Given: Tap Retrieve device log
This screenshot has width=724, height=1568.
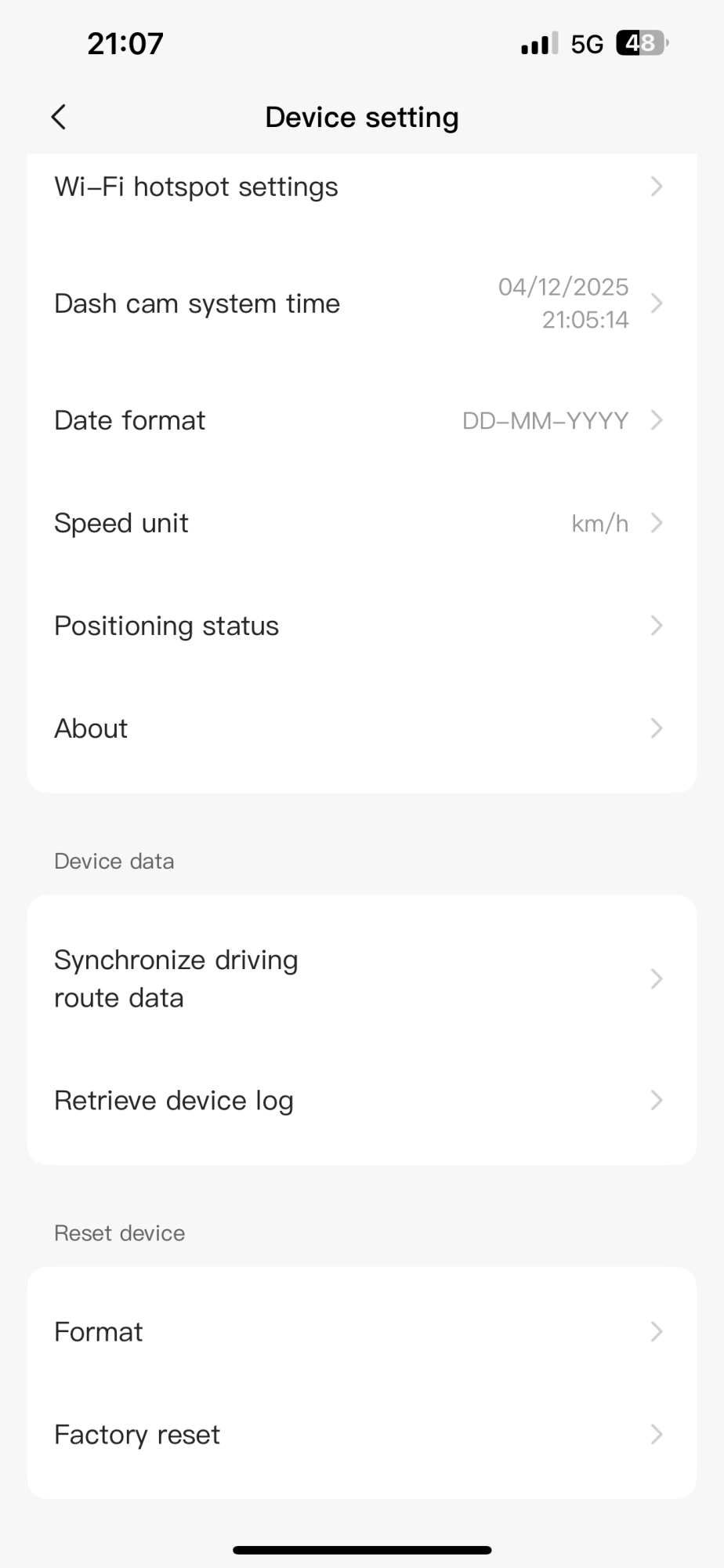Looking at the screenshot, I should coord(360,1101).
